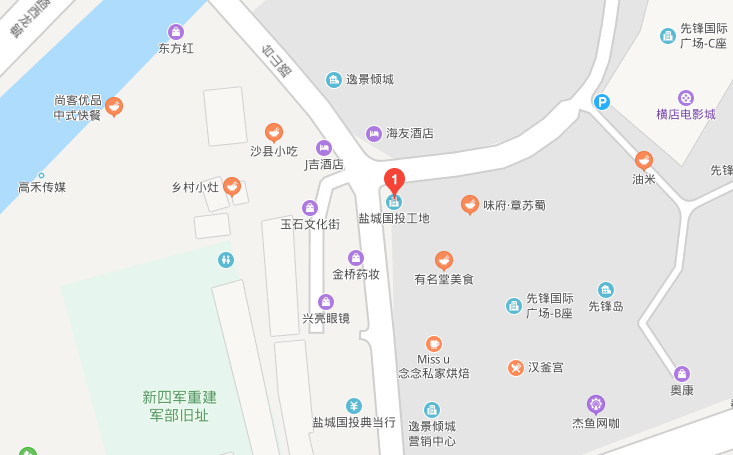This screenshot has width=733, height=455.
Task: Tap the red marker numbered 1
Action: tap(395, 181)
